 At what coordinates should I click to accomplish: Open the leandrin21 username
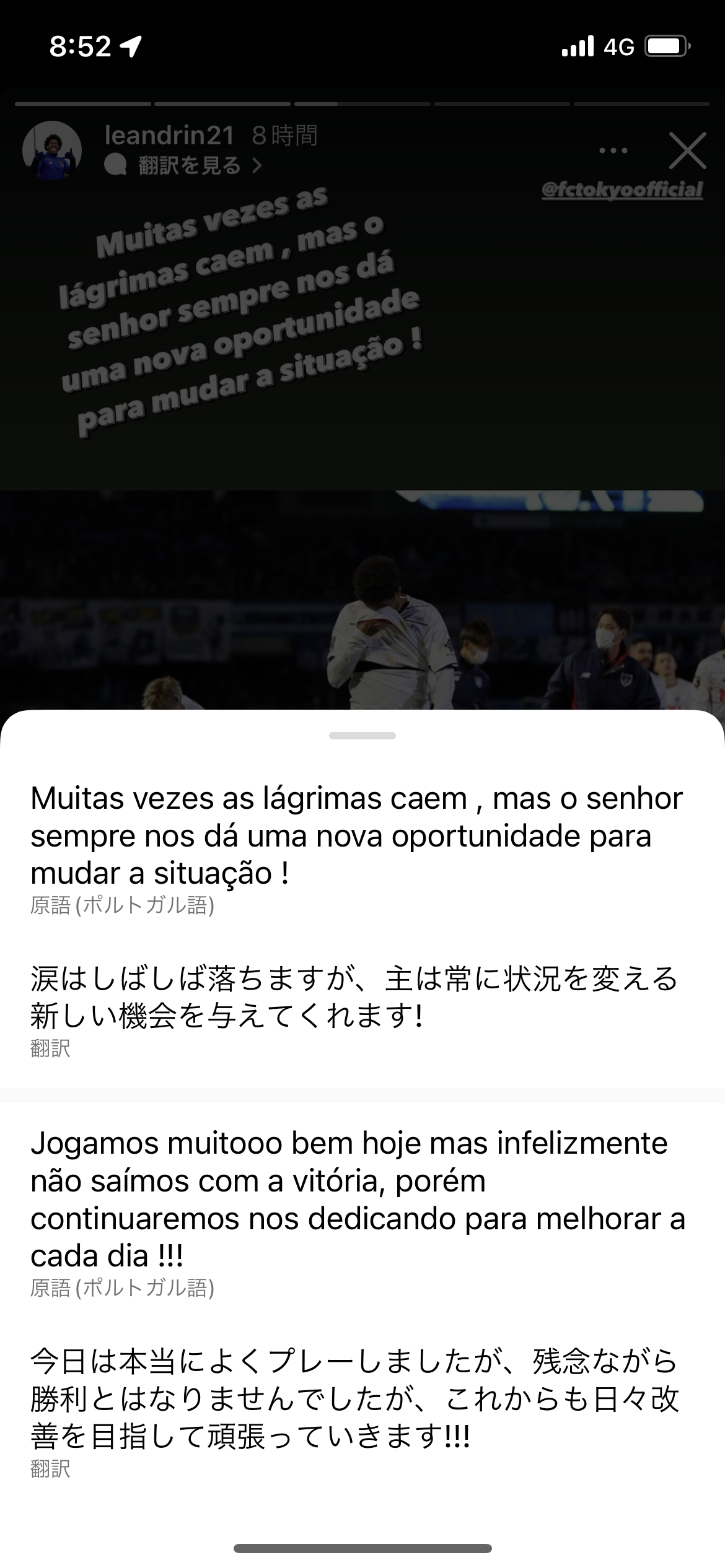[x=170, y=134]
